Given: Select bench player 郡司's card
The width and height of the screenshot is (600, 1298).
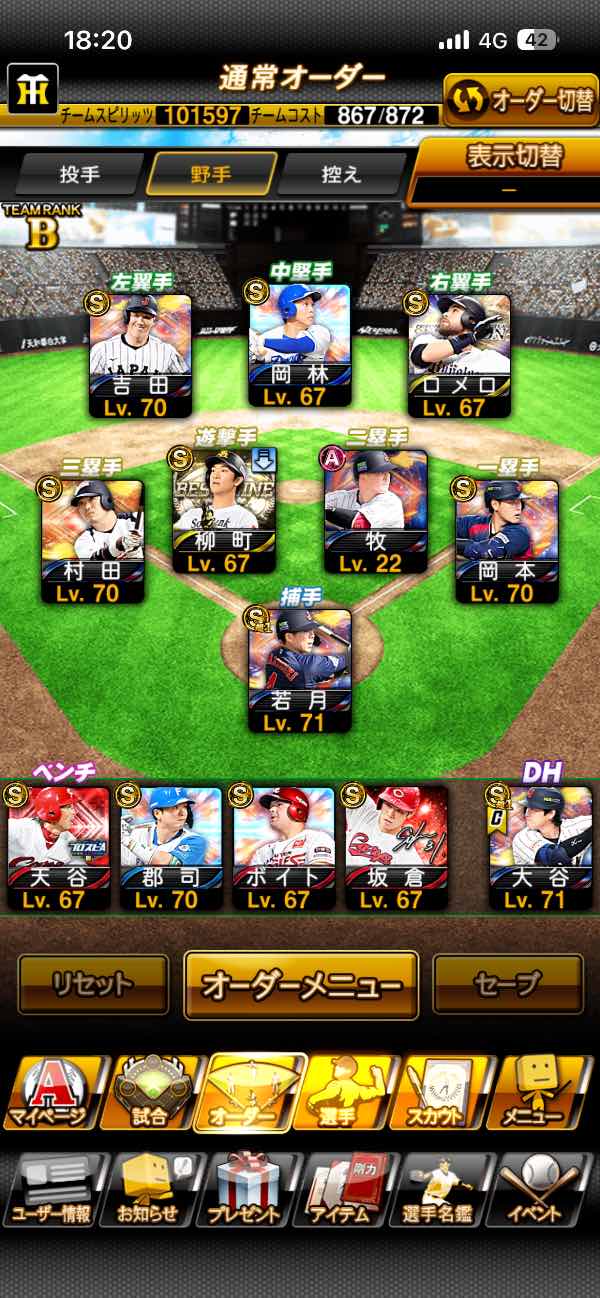Looking at the screenshot, I should click(171, 848).
